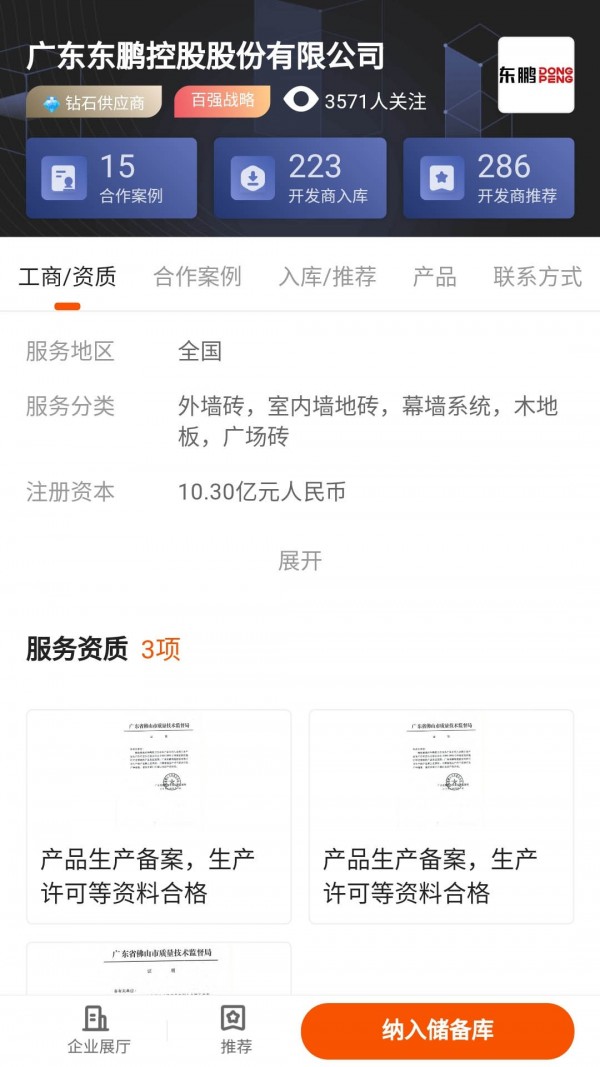Viewport: 600px width, 1067px height.
Task: Open the 15 合作案例 stat card
Action: [x=111, y=178]
